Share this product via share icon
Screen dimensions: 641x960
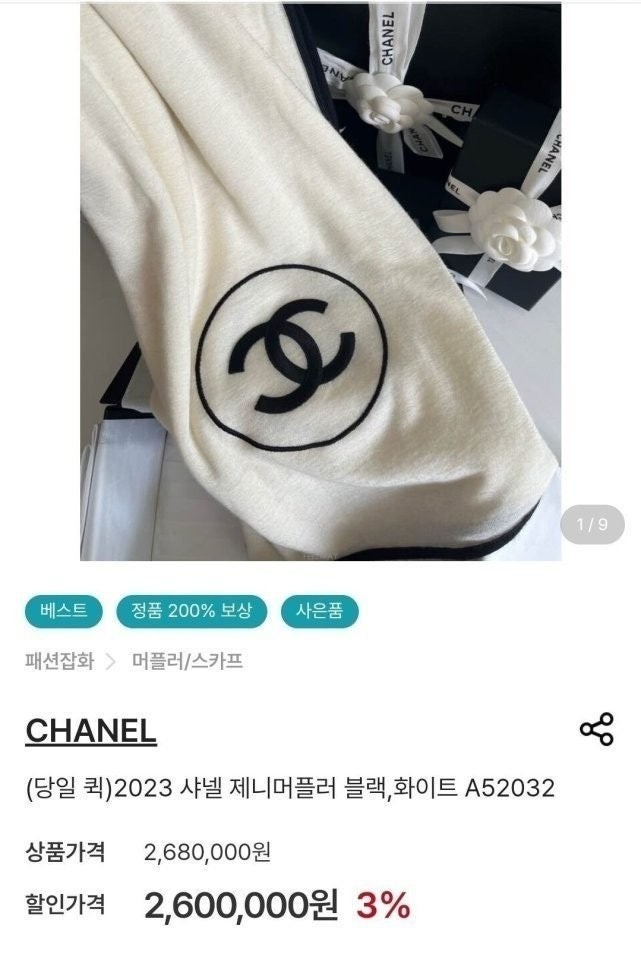[596, 729]
